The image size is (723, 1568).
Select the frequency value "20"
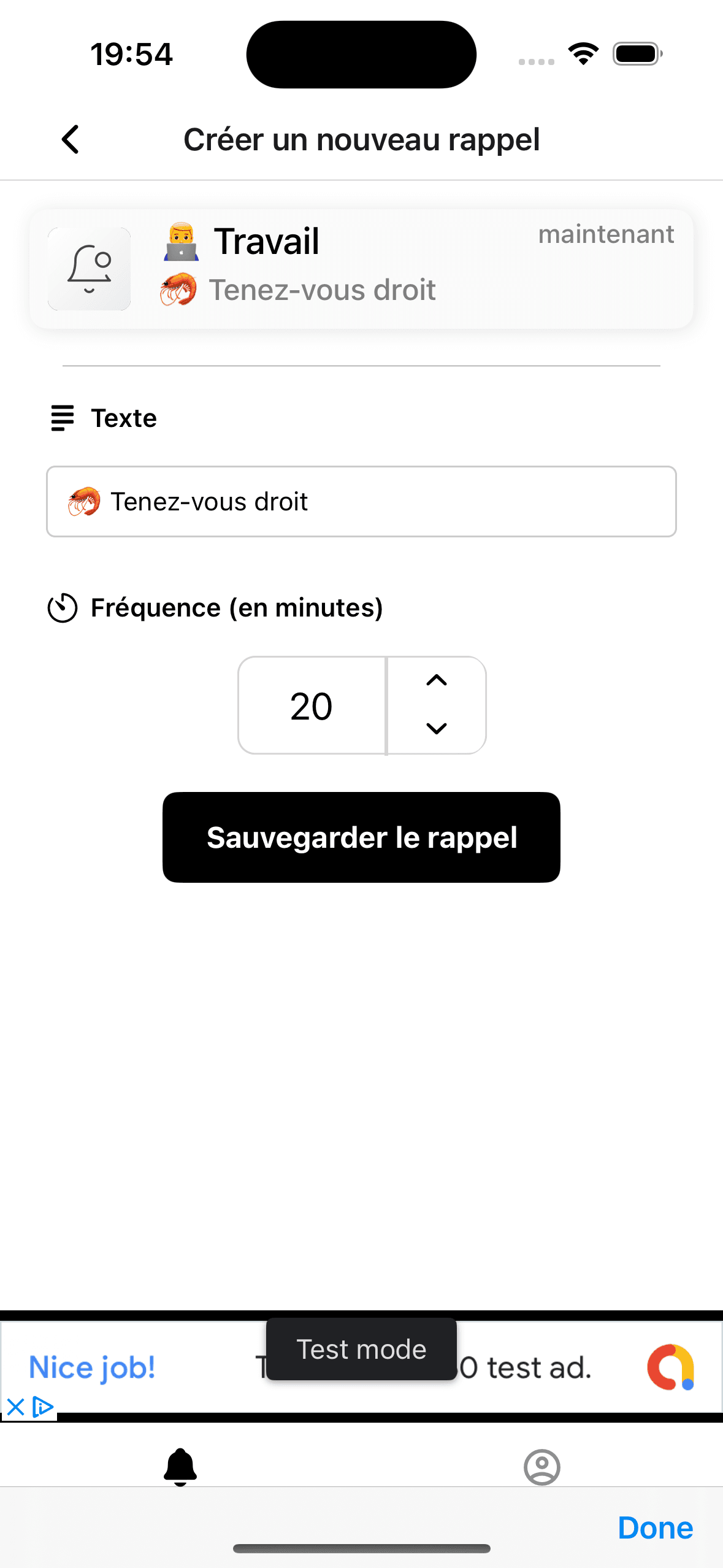pyautogui.click(x=312, y=705)
